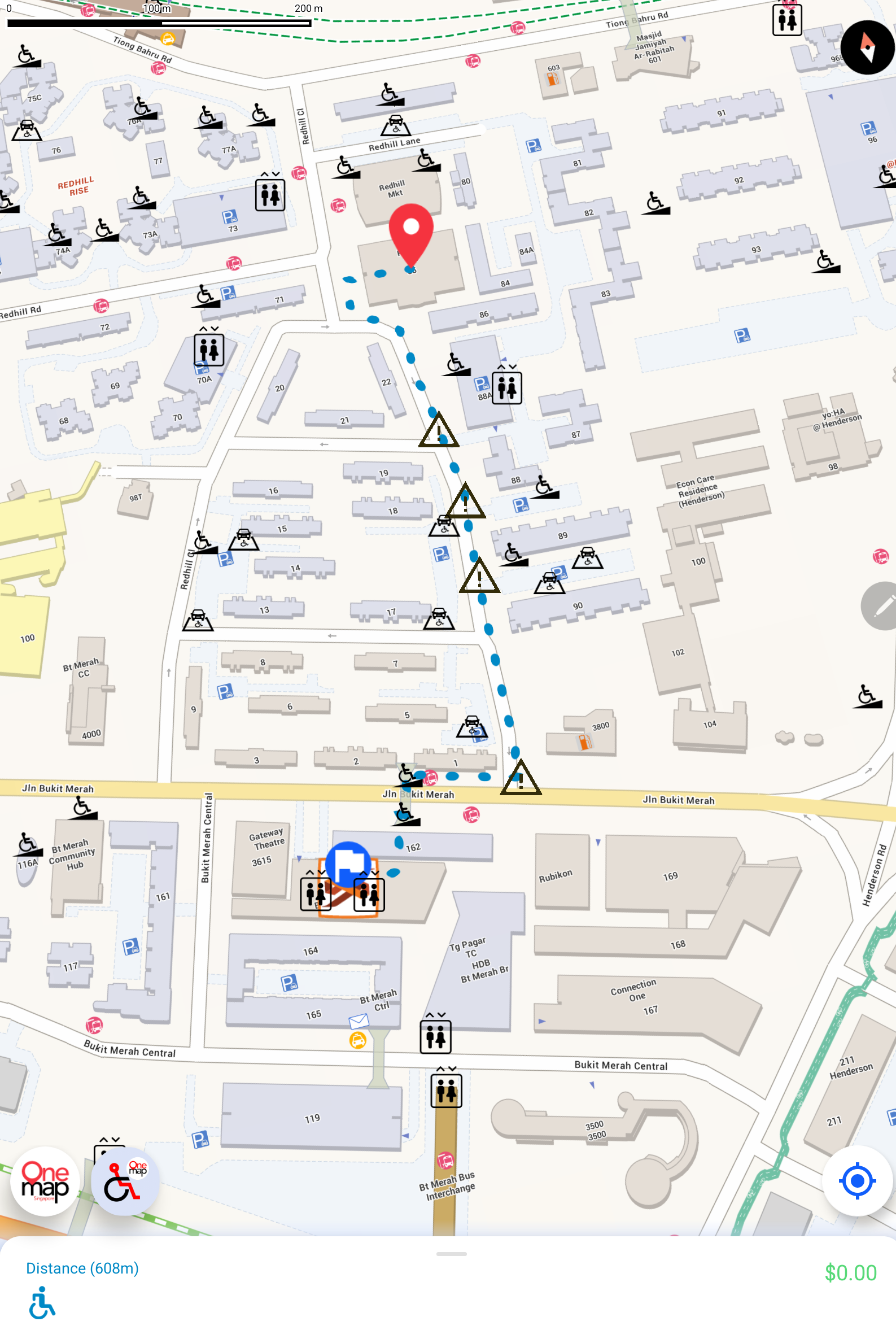896x1330 pixels.
Task: Tap the warning sign near Jln Bukit Merah
Action: coord(520,778)
